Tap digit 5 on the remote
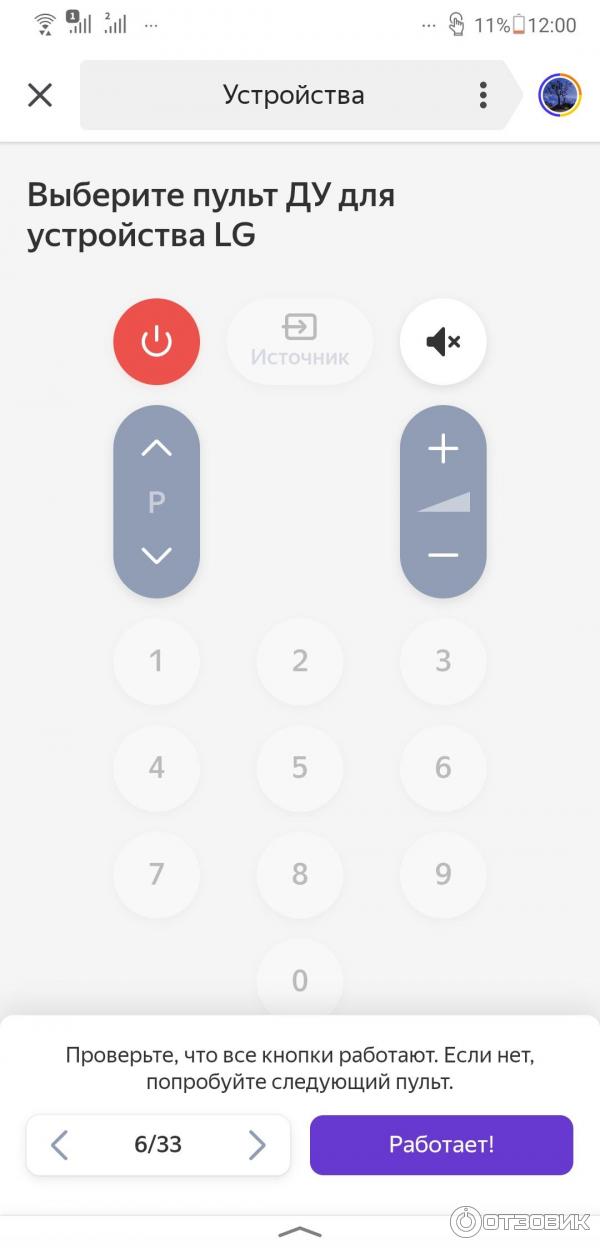The width and height of the screenshot is (600, 1248). pyautogui.click(x=299, y=768)
